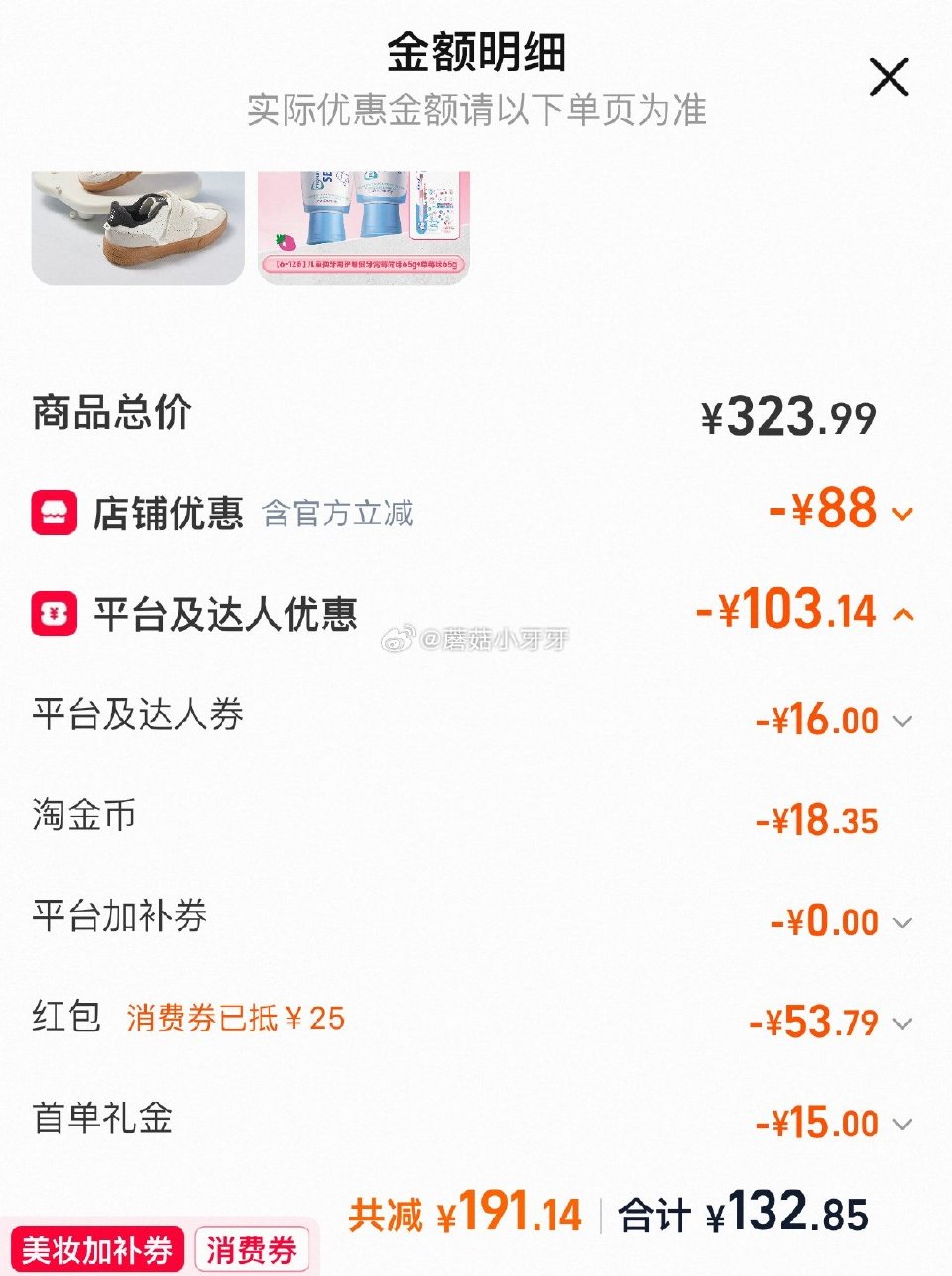Click the 消费券已抵¥25 link
The height and width of the screenshot is (1276, 952).
tap(233, 1019)
